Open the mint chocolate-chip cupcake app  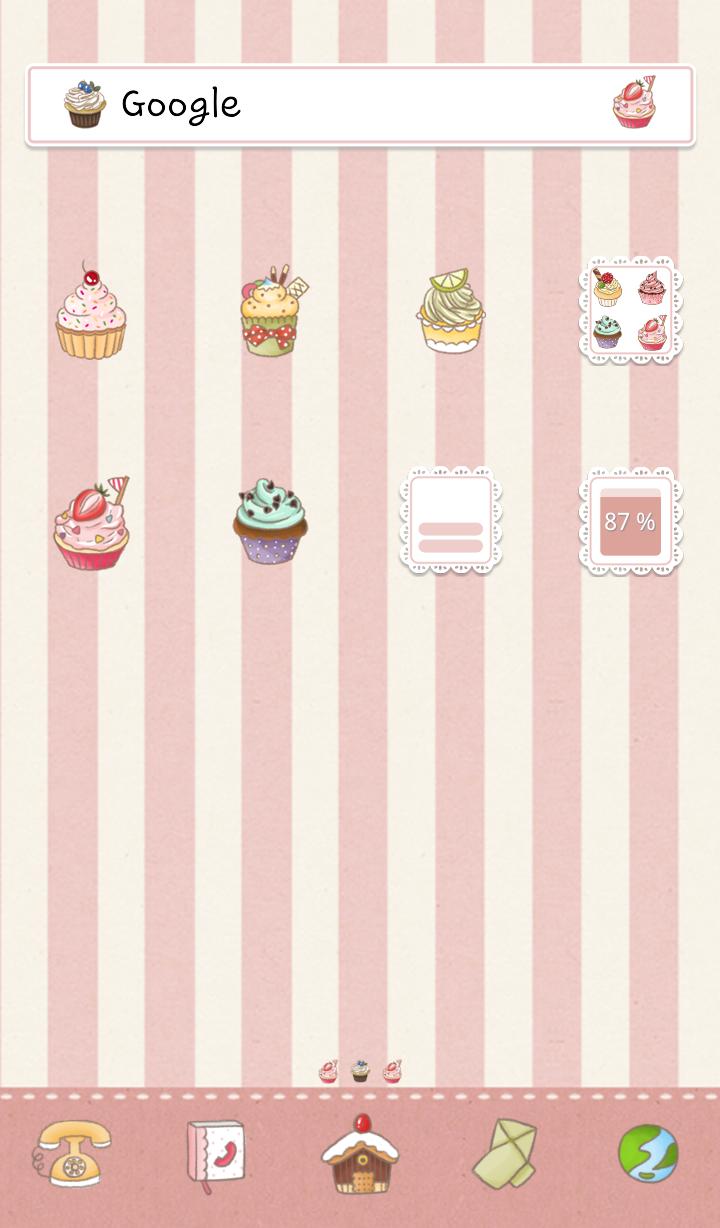coord(270,522)
